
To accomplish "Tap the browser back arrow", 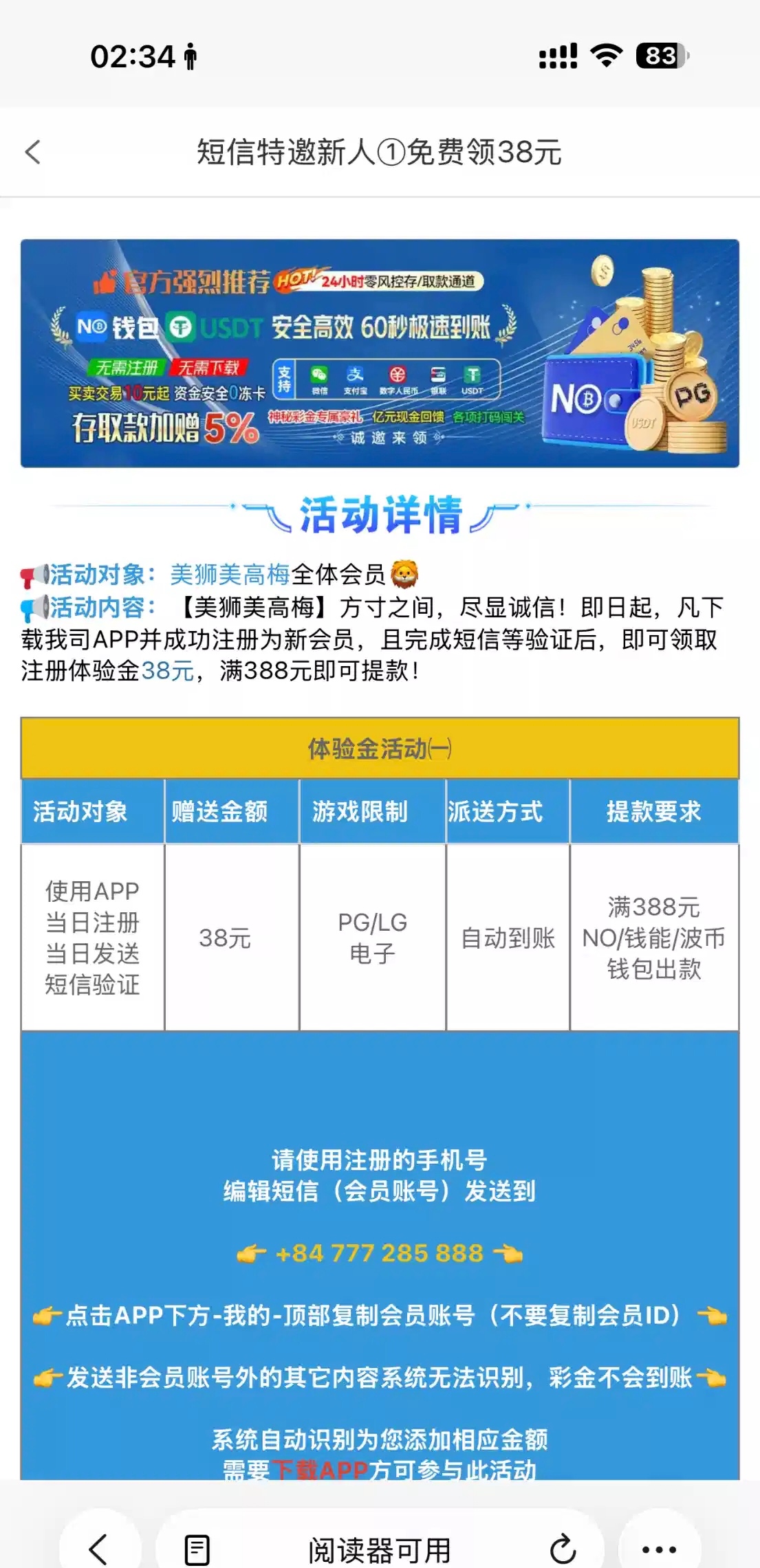I will click(x=100, y=1548).
